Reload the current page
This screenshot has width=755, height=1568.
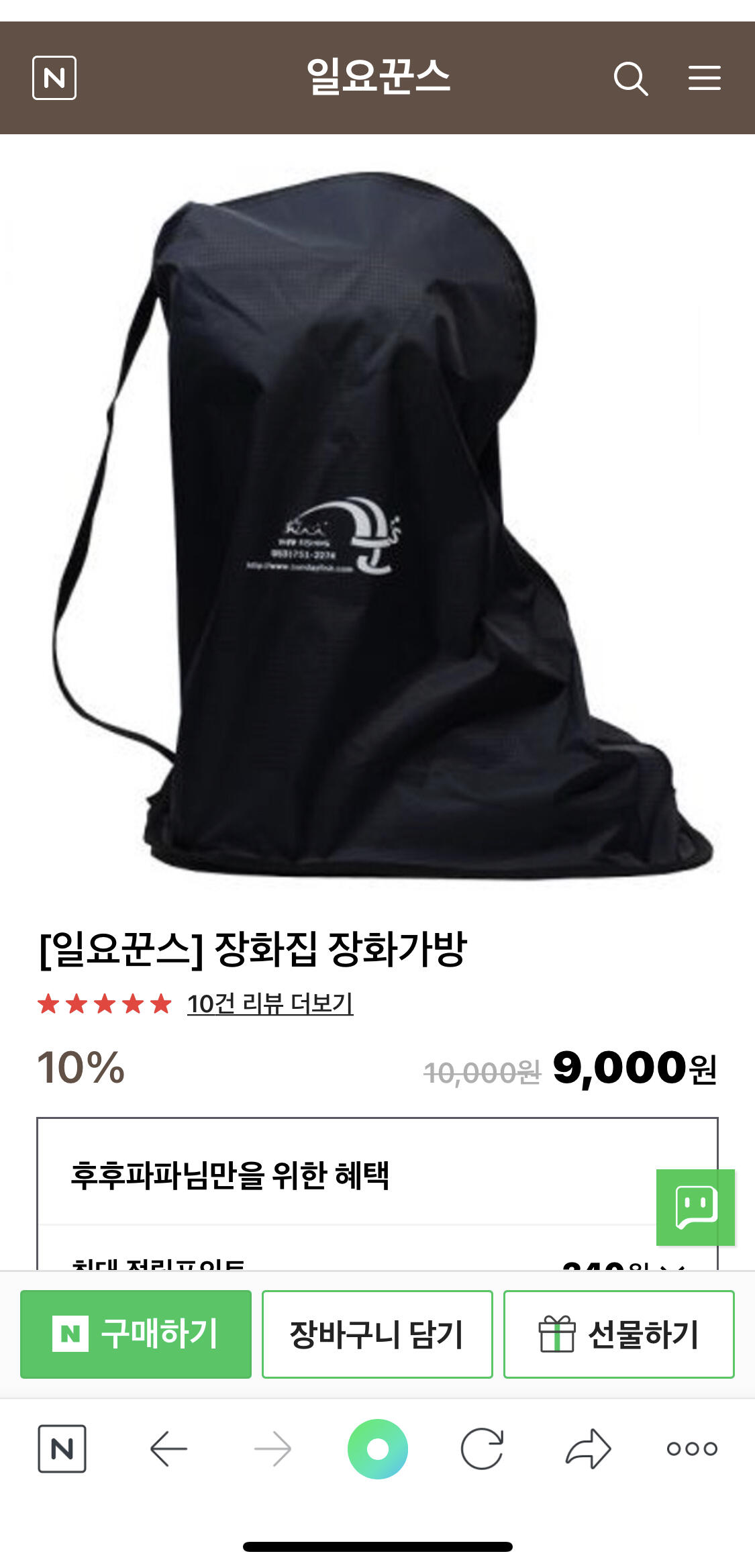pyautogui.click(x=482, y=1449)
